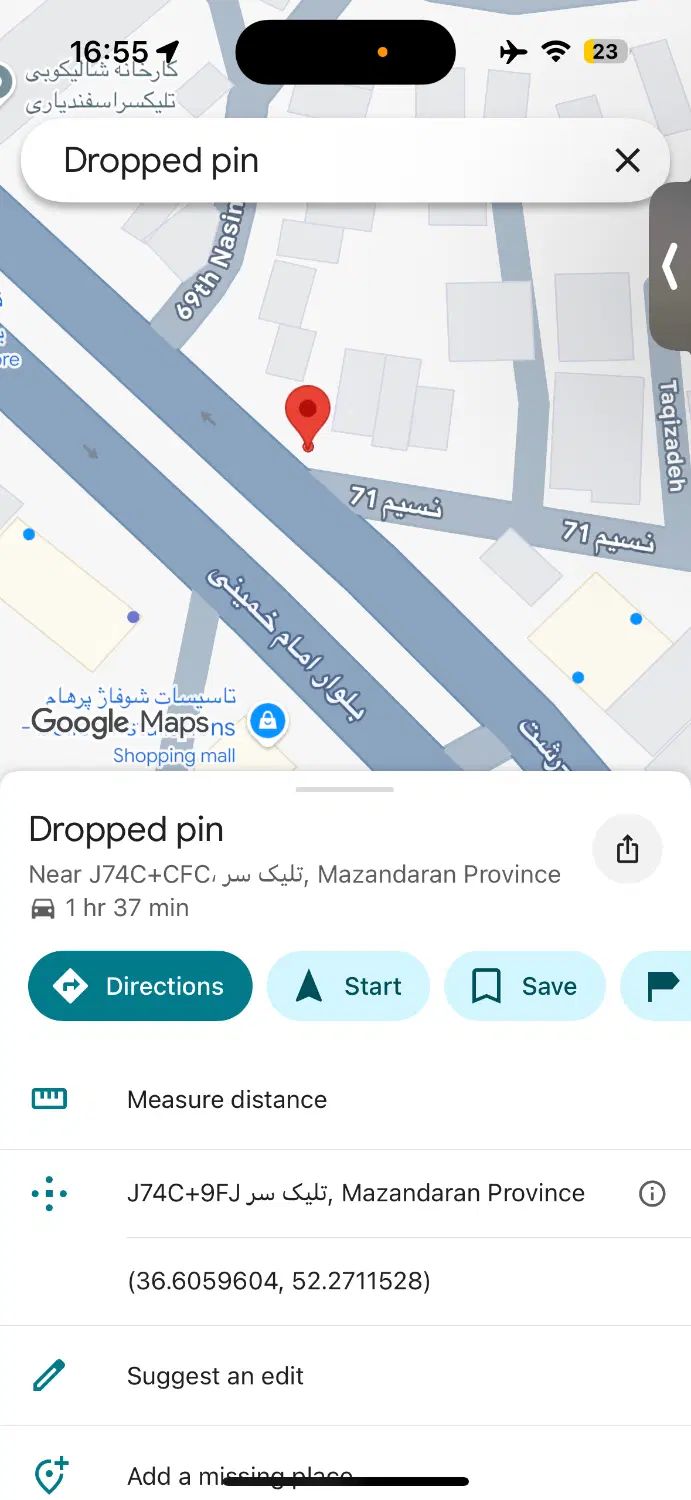Show info about the plus code
This screenshot has height=1500, width=691.
pyautogui.click(x=652, y=1193)
